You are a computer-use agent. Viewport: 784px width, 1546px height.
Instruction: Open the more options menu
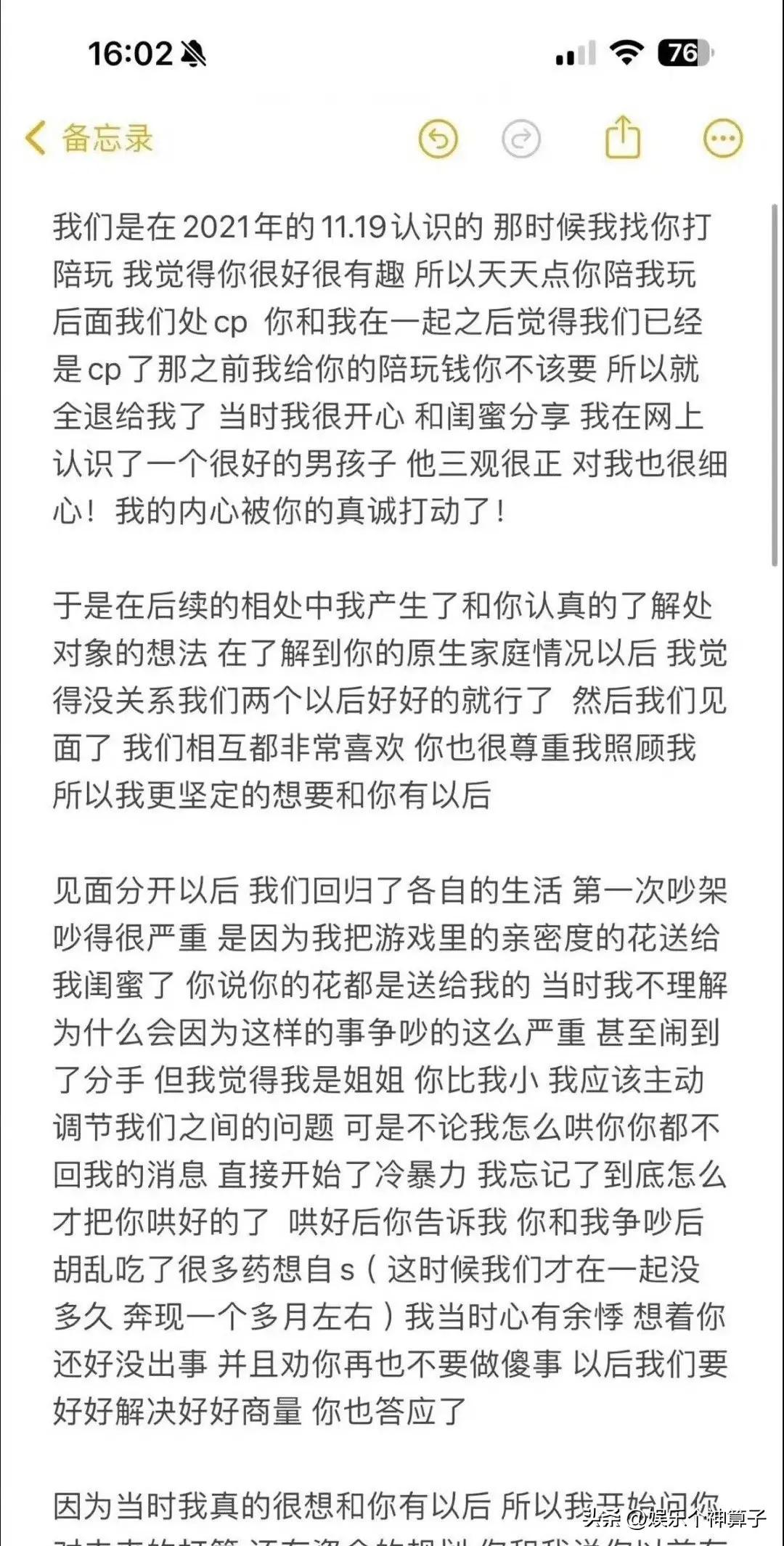[723, 138]
